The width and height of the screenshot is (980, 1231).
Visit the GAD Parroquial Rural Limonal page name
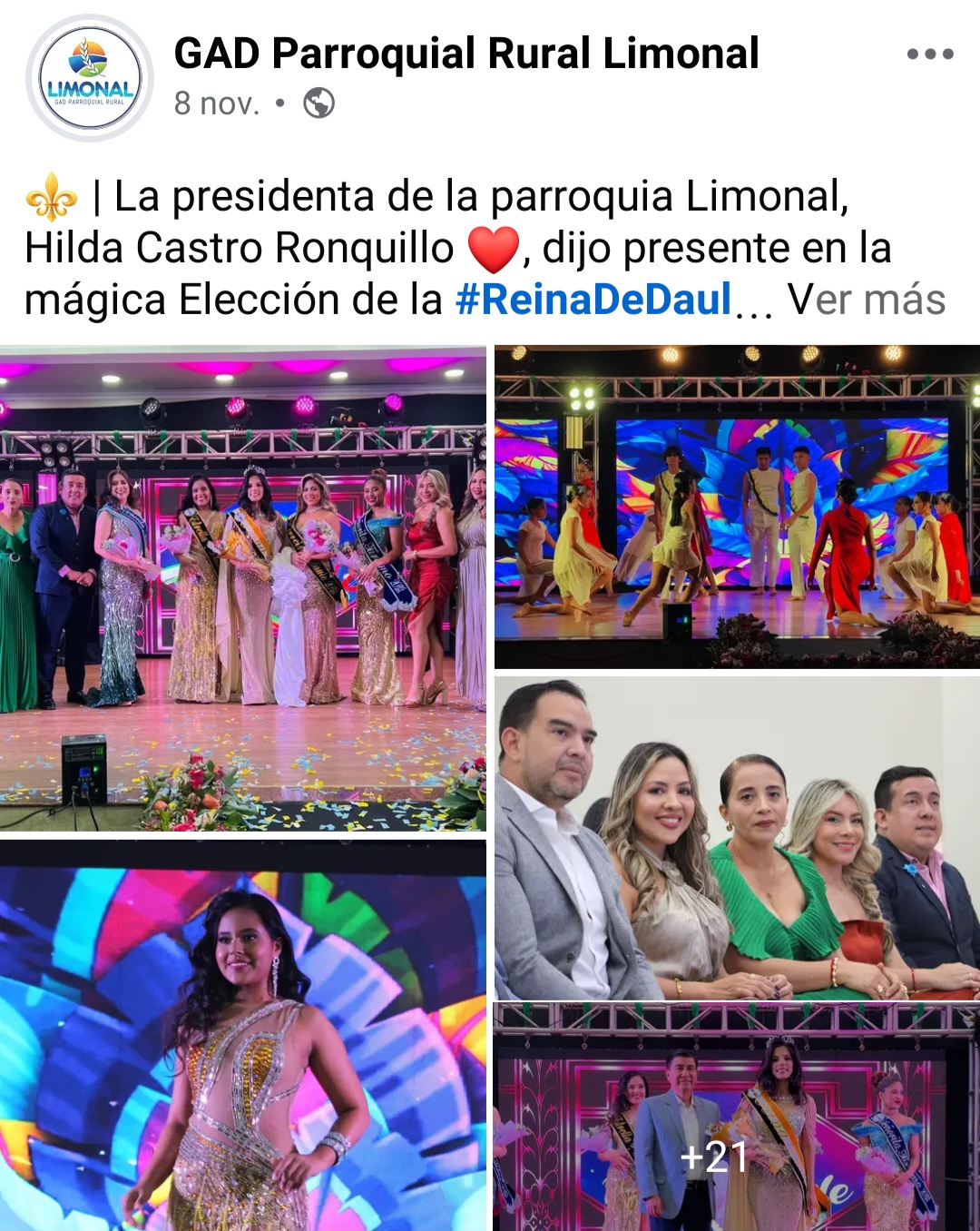pyautogui.click(x=466, y=54)
